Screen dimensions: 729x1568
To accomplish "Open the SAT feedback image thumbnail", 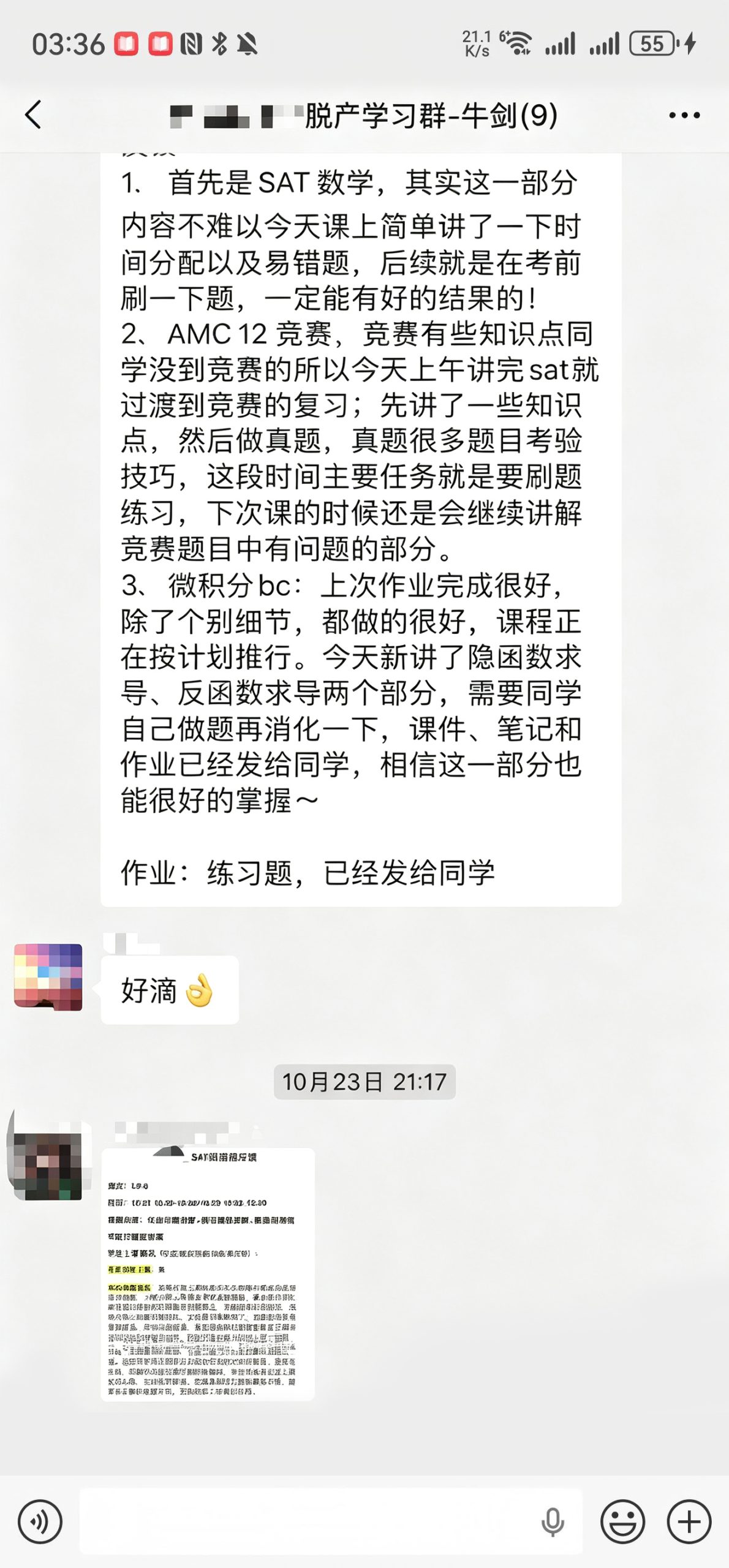I will (208, 1274).
